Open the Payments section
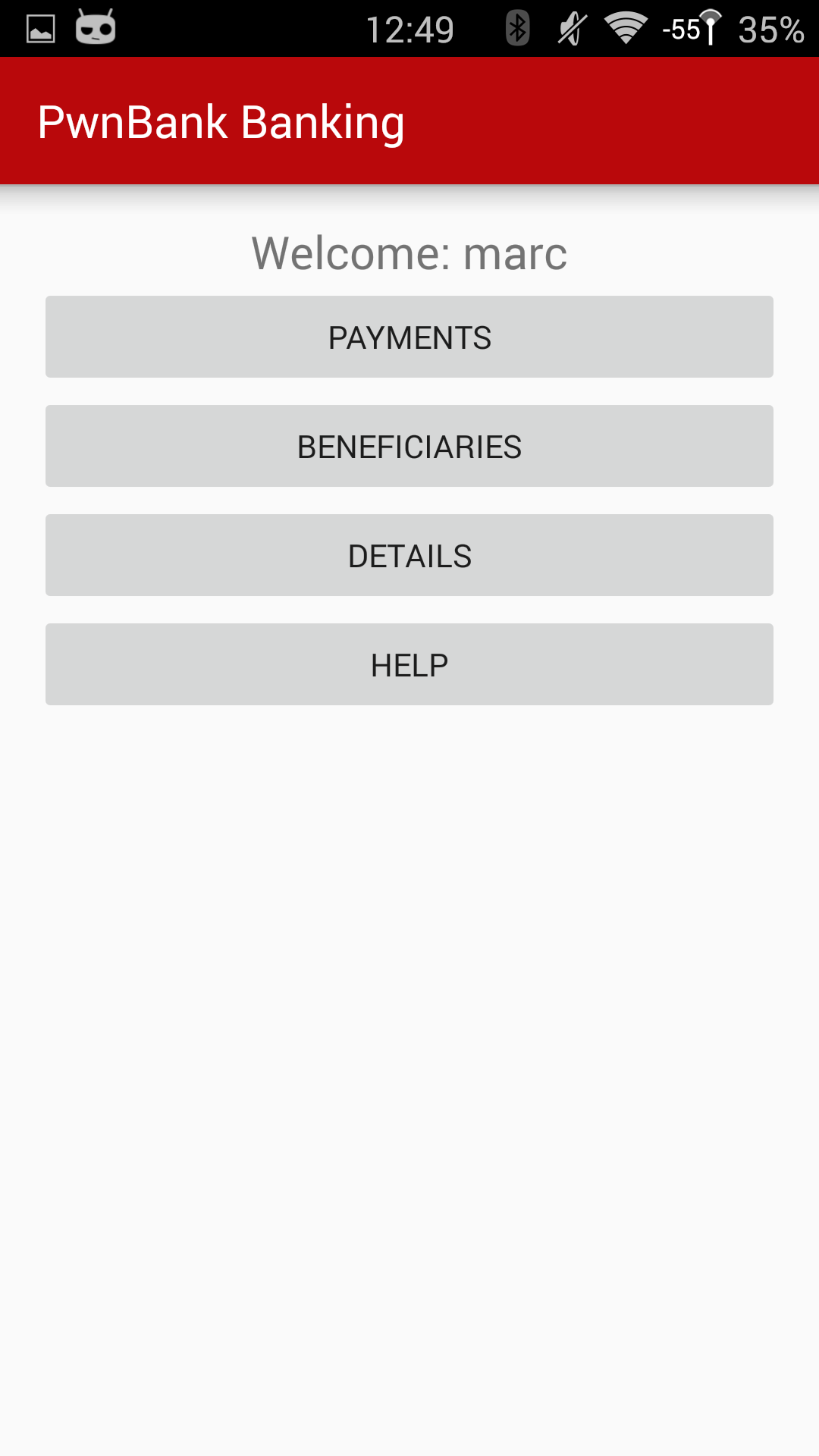The height and width of the screenshot is (1456, 819). click(x=409, y=337)
